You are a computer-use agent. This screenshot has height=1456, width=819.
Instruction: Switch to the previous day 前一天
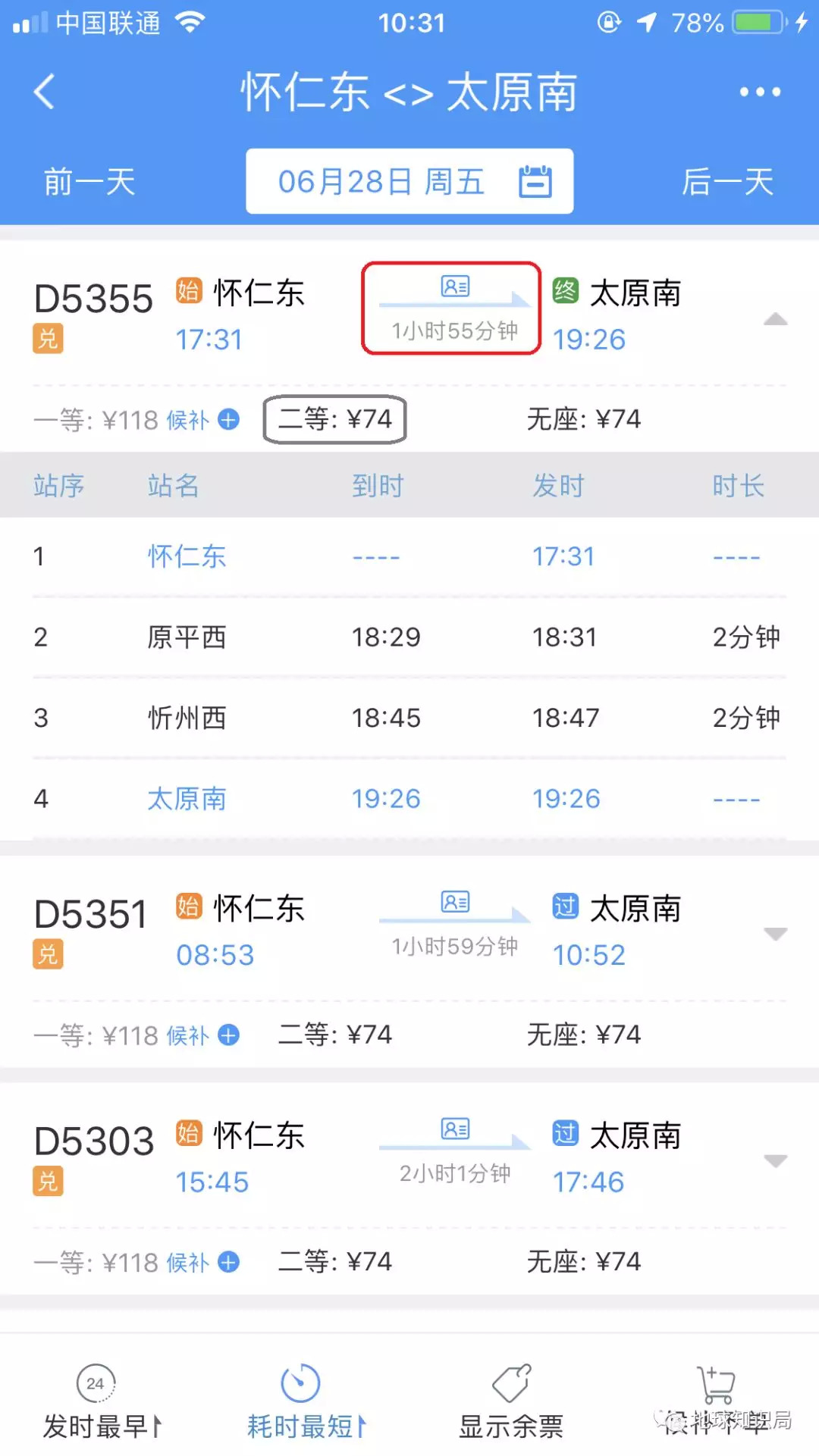tap(89, 183)
